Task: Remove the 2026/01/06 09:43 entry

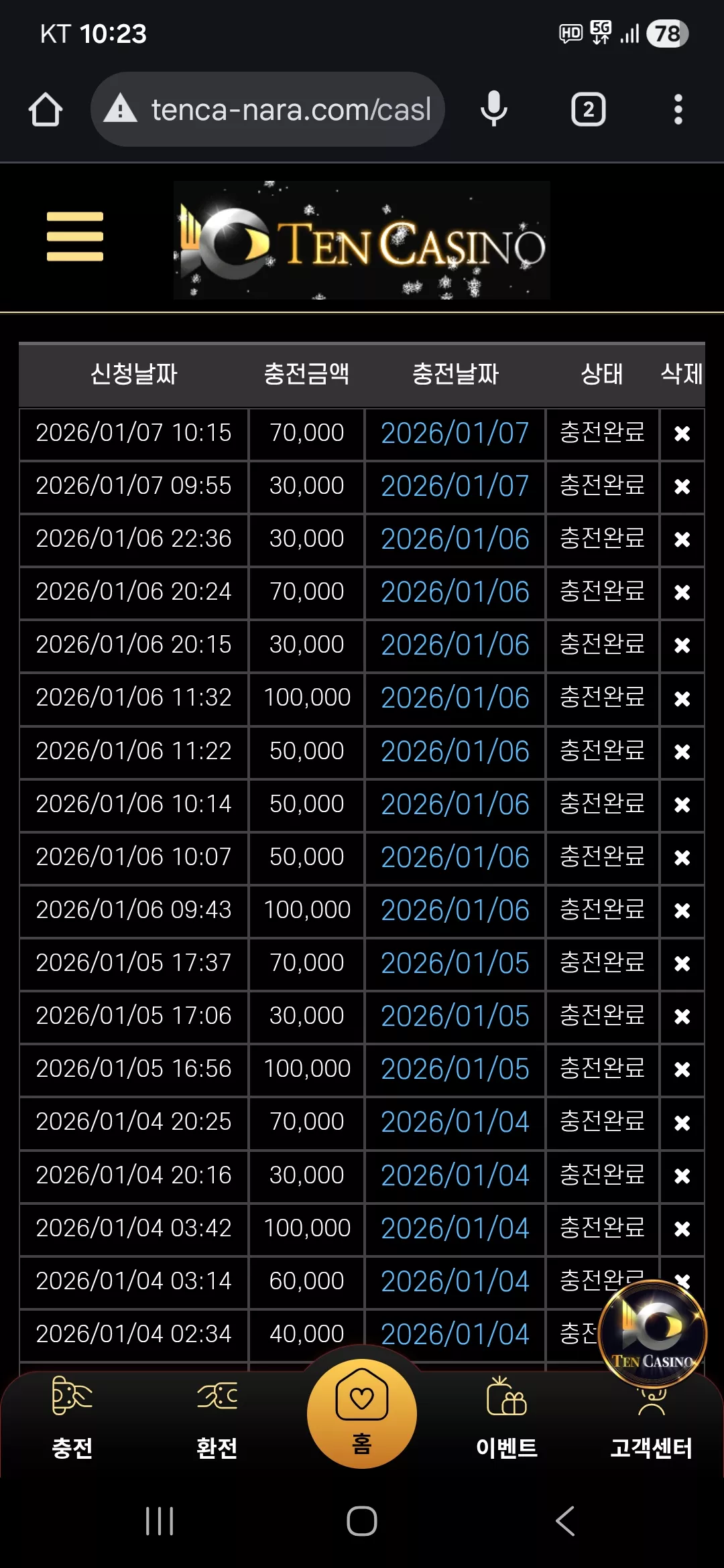Action: click(682, 911)
